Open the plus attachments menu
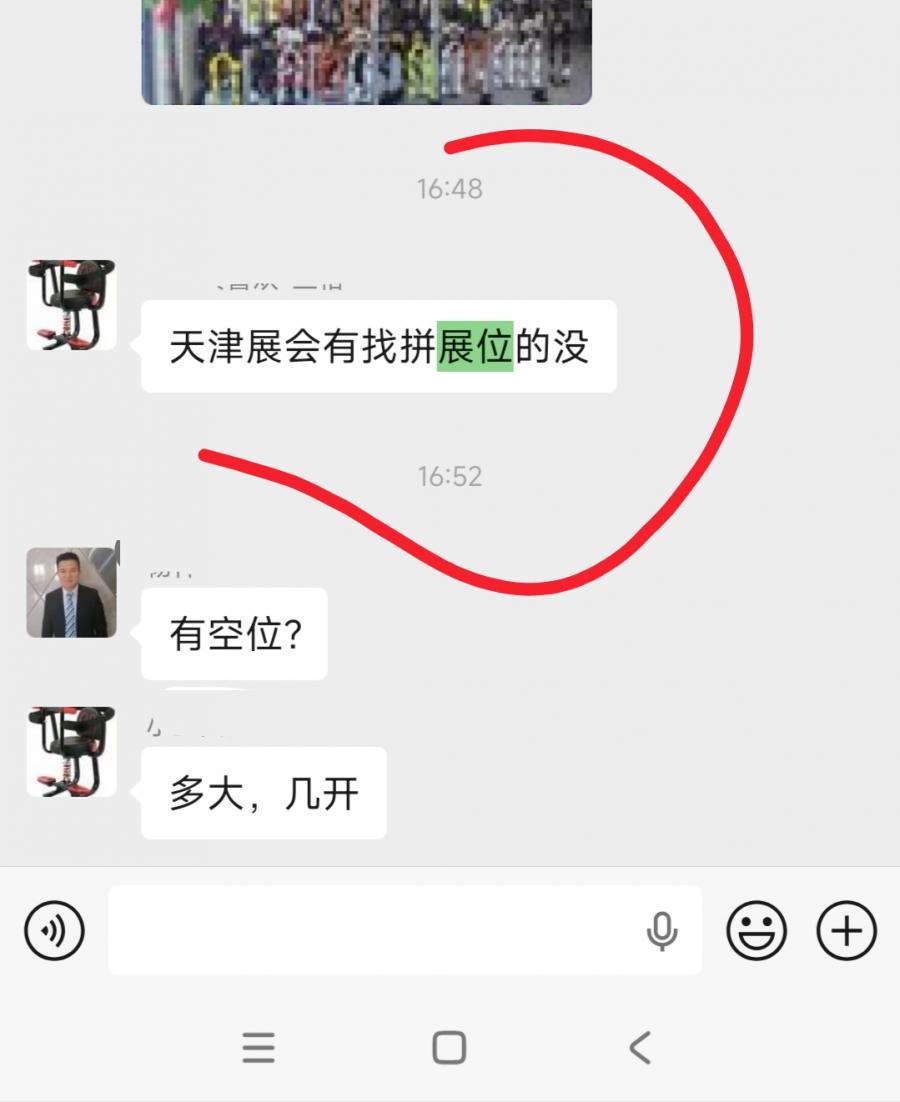 pyautogui.click(x=846, y=931)
